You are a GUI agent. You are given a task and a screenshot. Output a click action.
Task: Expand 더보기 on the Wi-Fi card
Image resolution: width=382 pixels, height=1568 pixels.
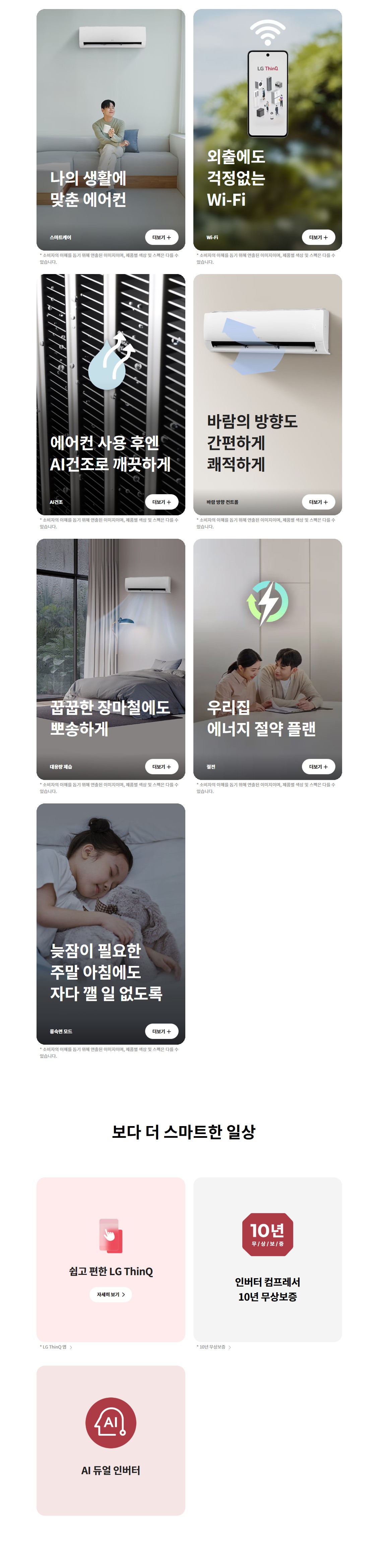(318, 238)
